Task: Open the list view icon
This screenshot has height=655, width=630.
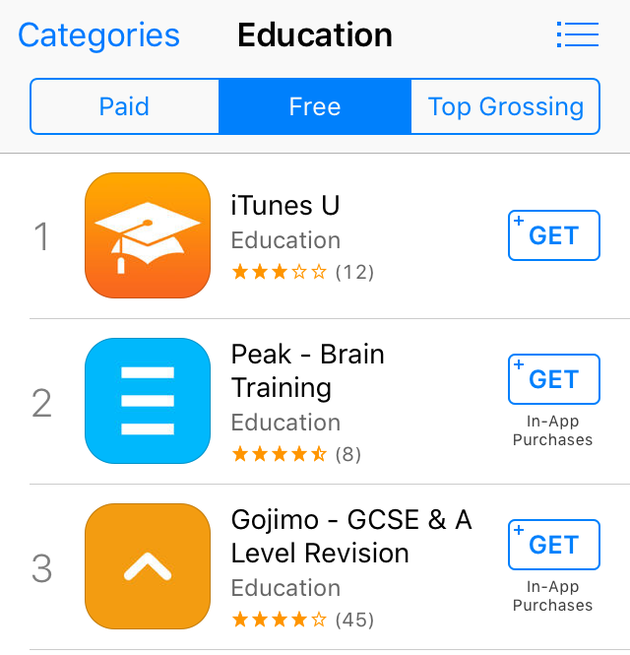Action: click(x=577, y=35)
